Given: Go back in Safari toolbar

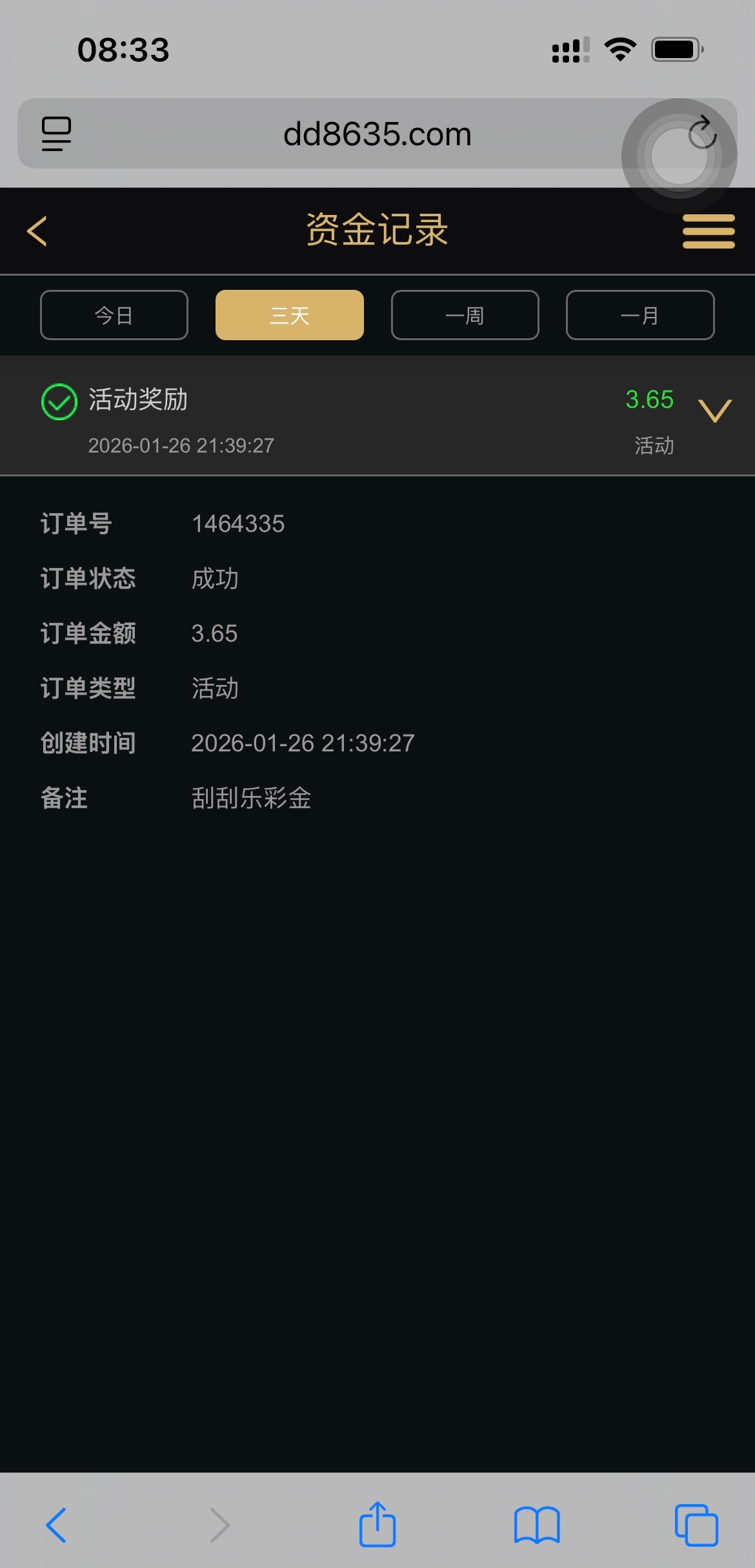Looking at the screenshot, I should (x=57, y=1525).
